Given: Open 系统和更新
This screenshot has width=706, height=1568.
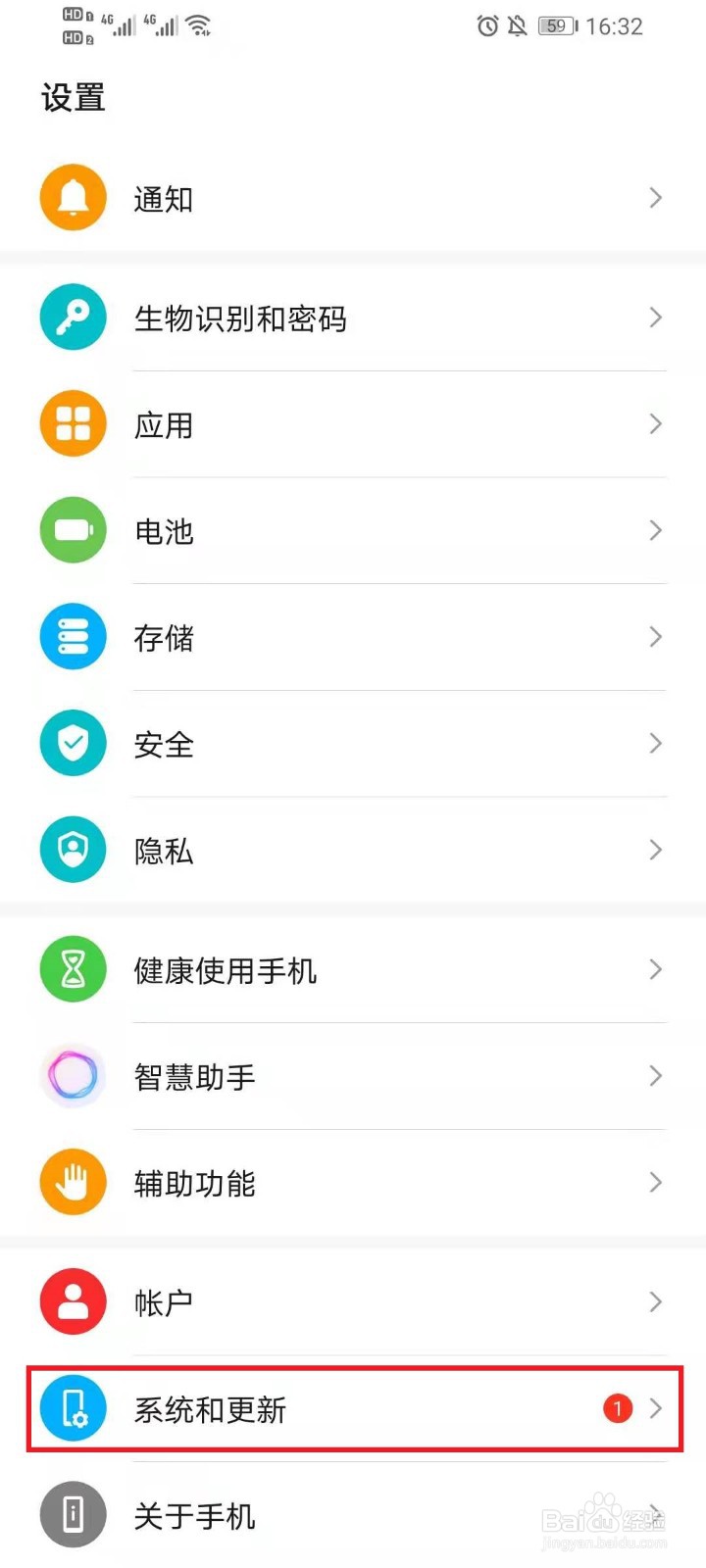Looking at the screenshot, I should 353,1409.
